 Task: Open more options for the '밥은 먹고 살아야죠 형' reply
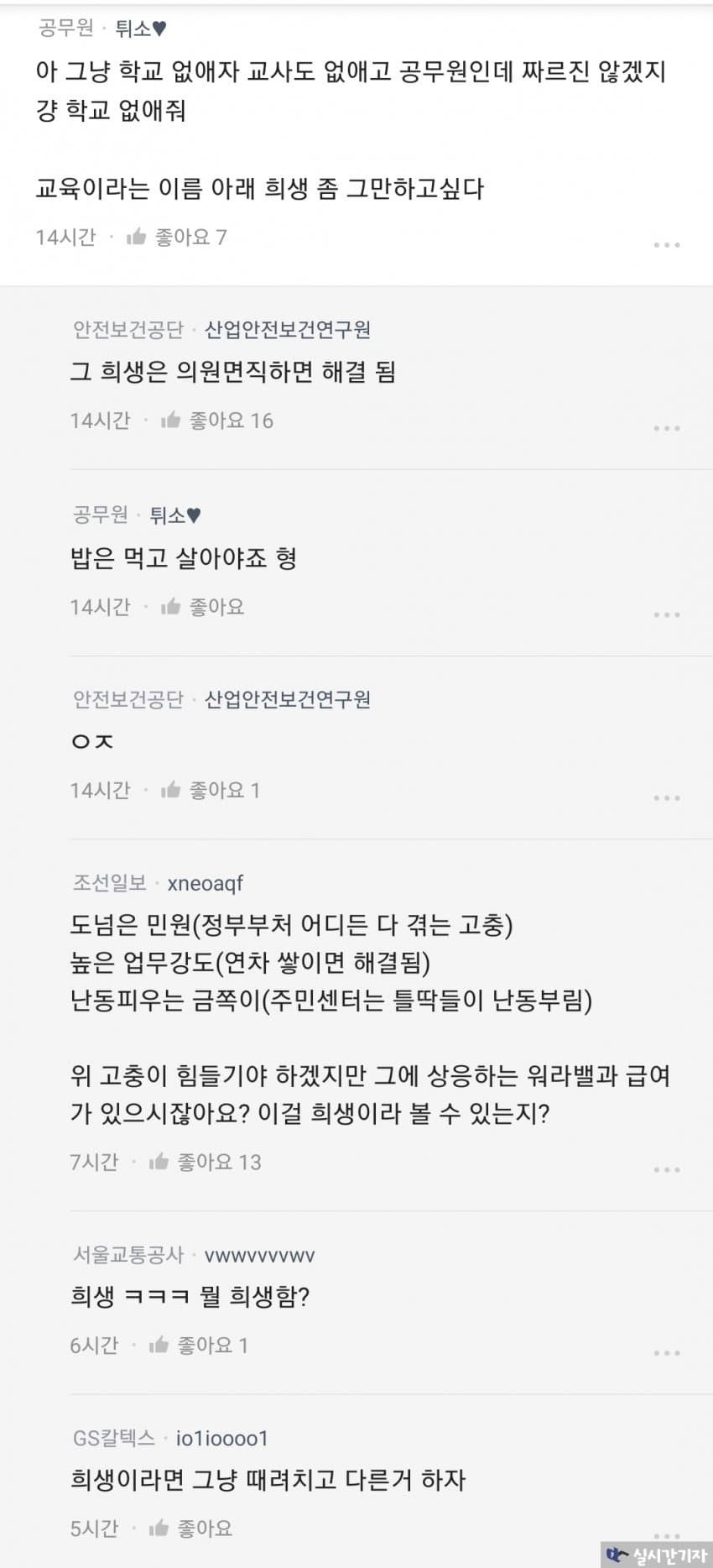pos(666,614)
